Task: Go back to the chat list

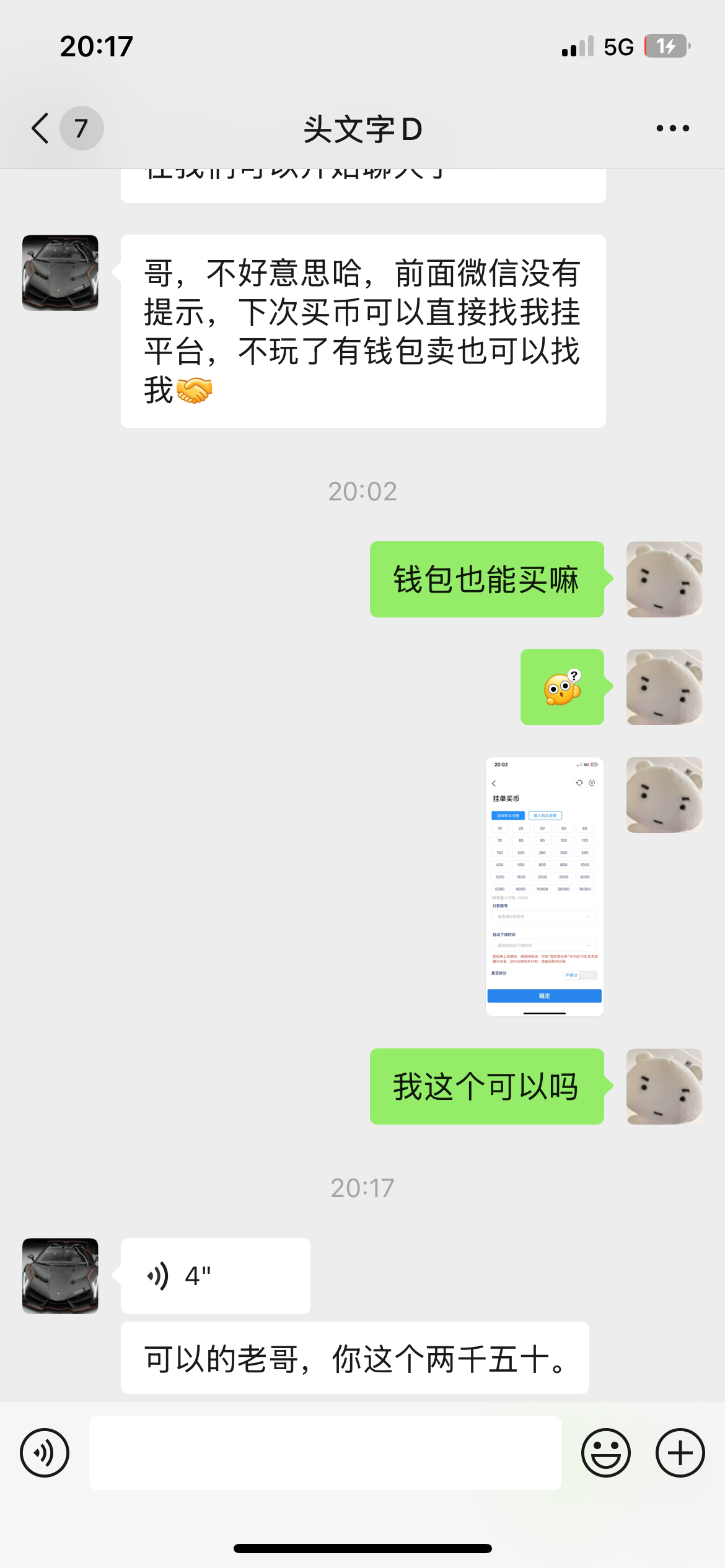Action: 41,128
